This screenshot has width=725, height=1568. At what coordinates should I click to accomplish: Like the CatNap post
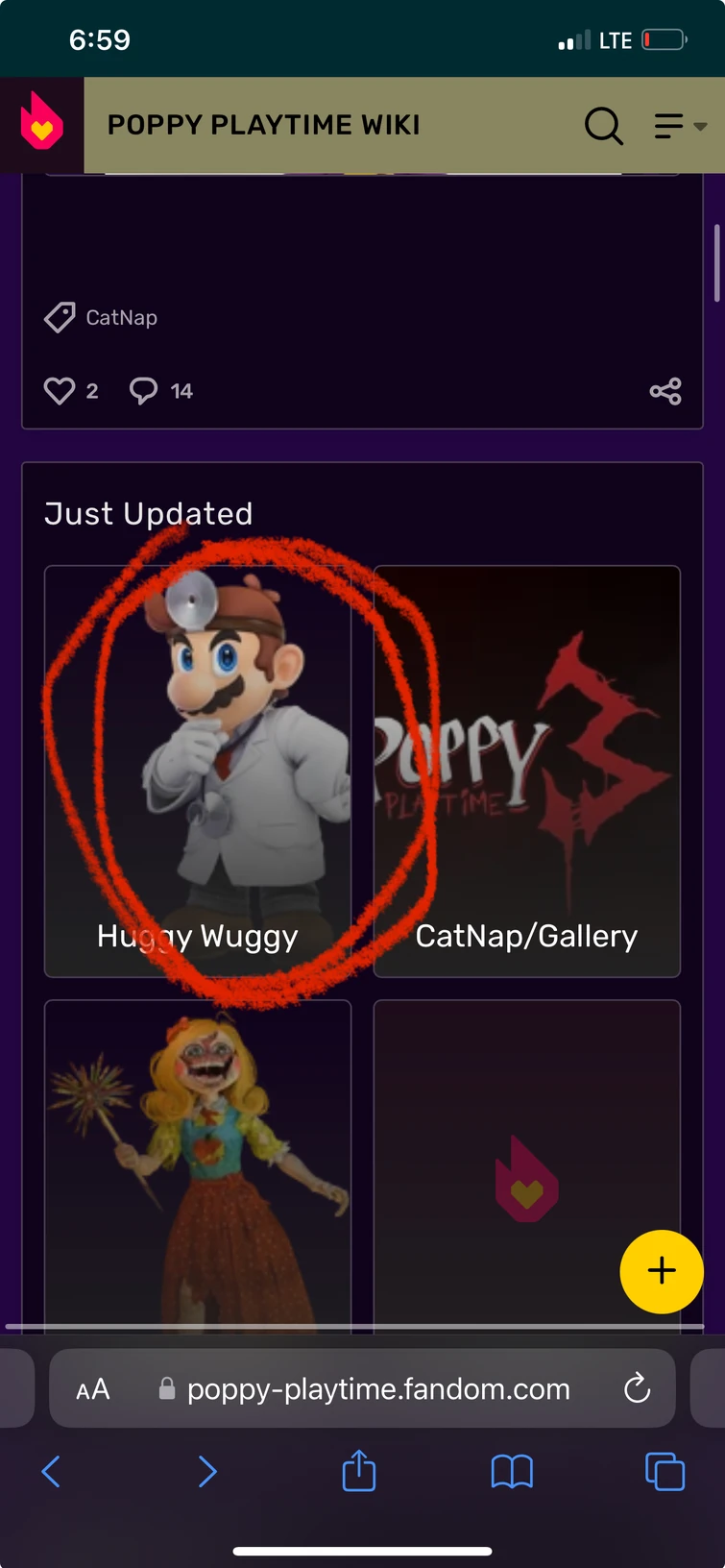(x=60, y=391)
